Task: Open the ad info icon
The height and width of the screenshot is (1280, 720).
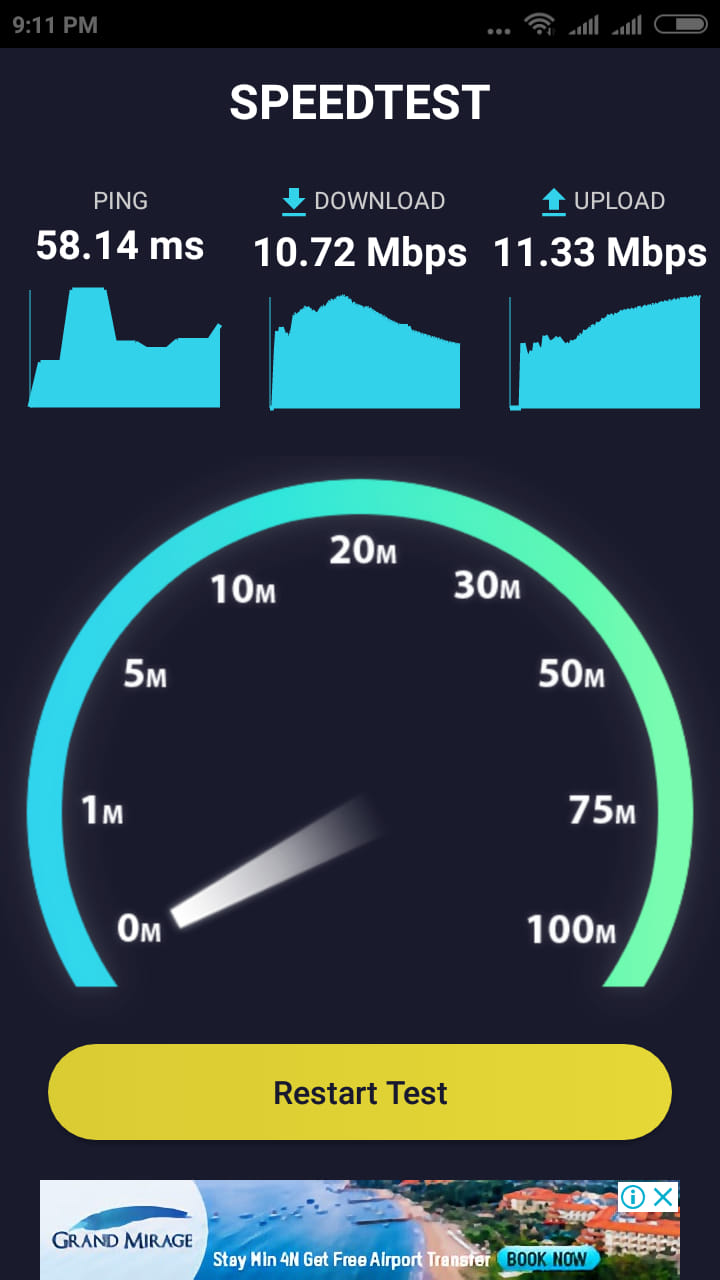Action: [x=633, y=1197]
